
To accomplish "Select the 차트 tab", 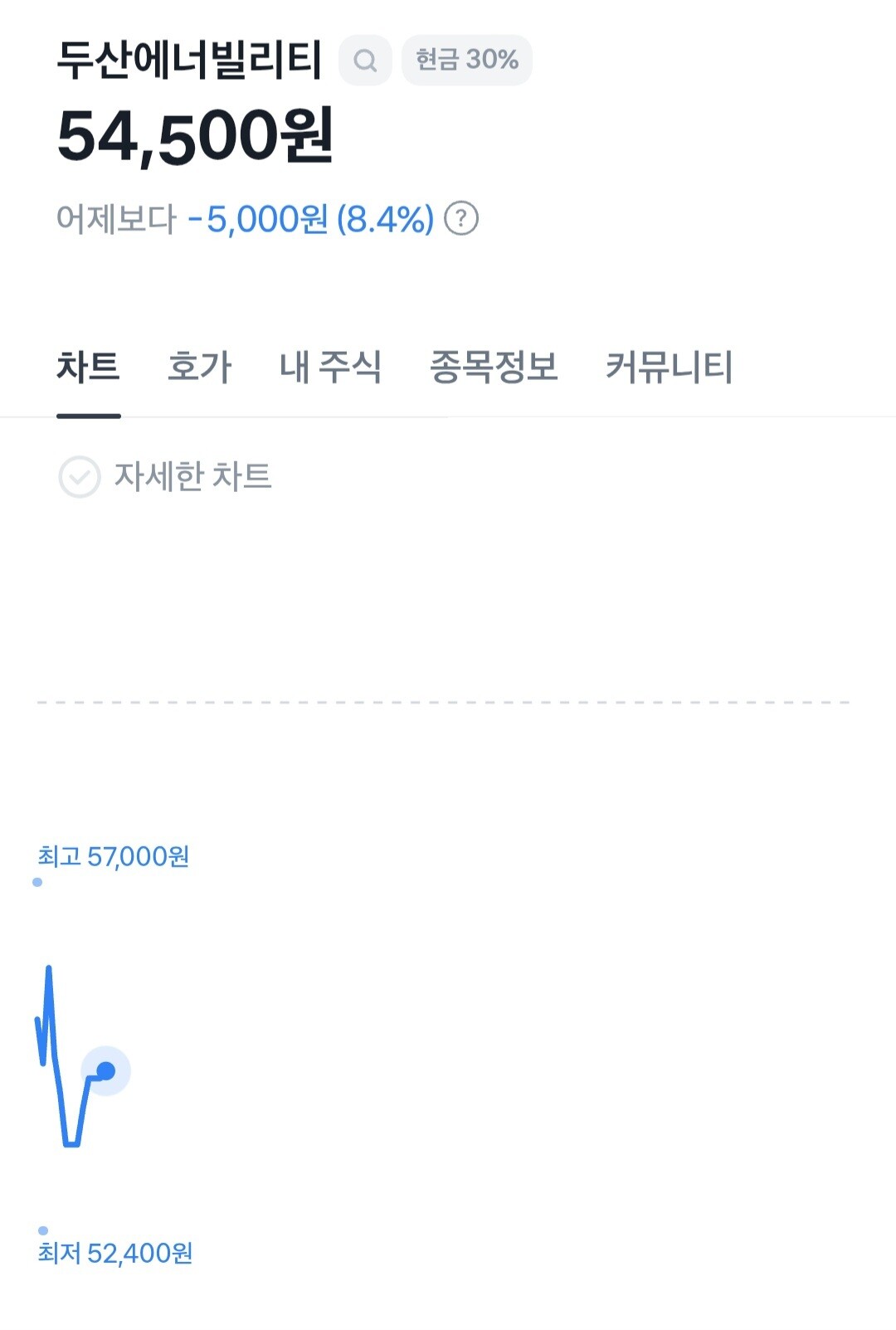I will point(89,367).
